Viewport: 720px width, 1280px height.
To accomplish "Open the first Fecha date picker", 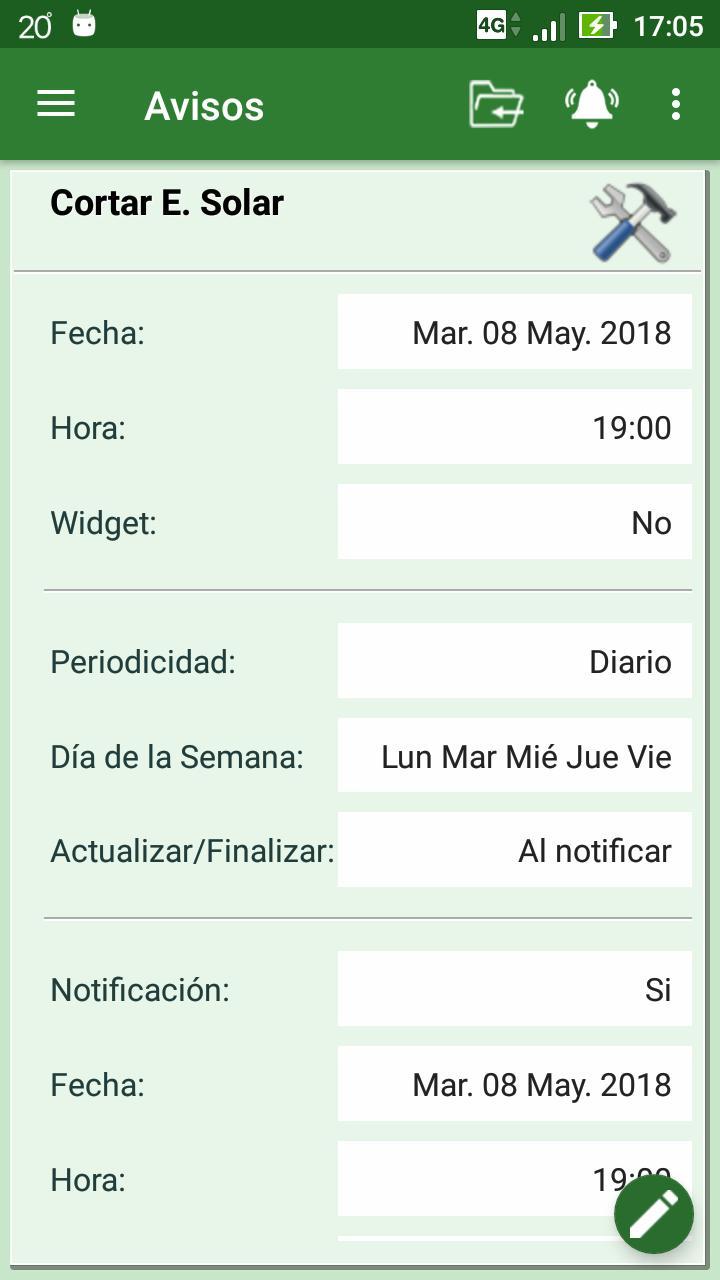I will click(514, 332).
